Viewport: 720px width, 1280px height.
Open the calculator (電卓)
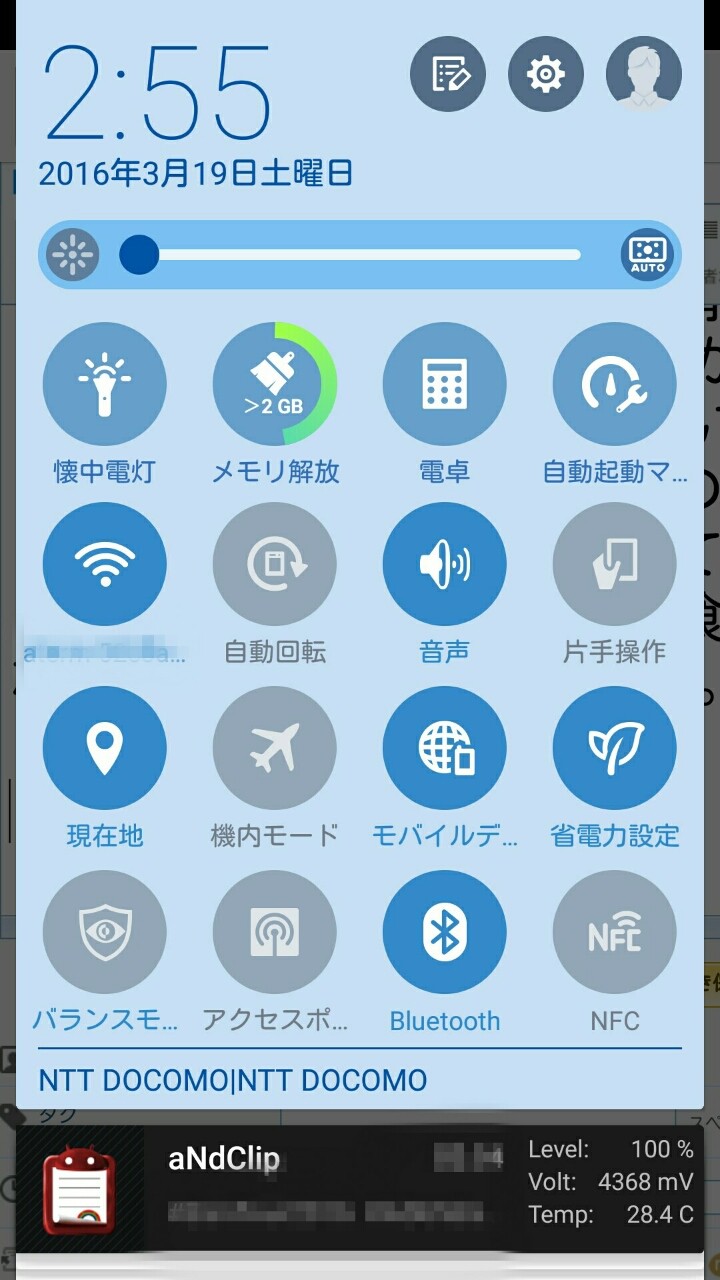click(x=445, y=384)
